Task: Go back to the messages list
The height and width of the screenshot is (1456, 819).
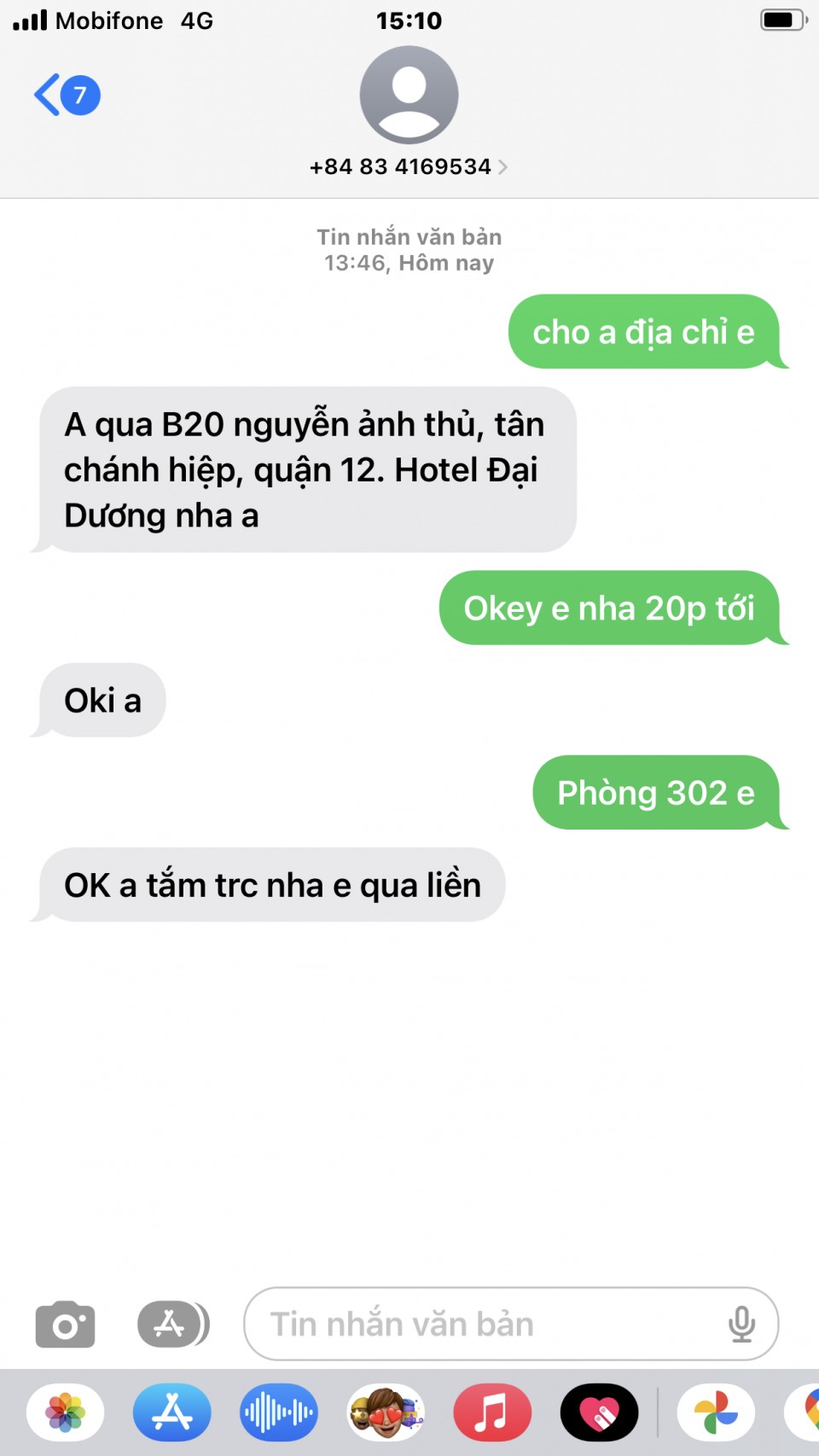Action: click(64, 95)
